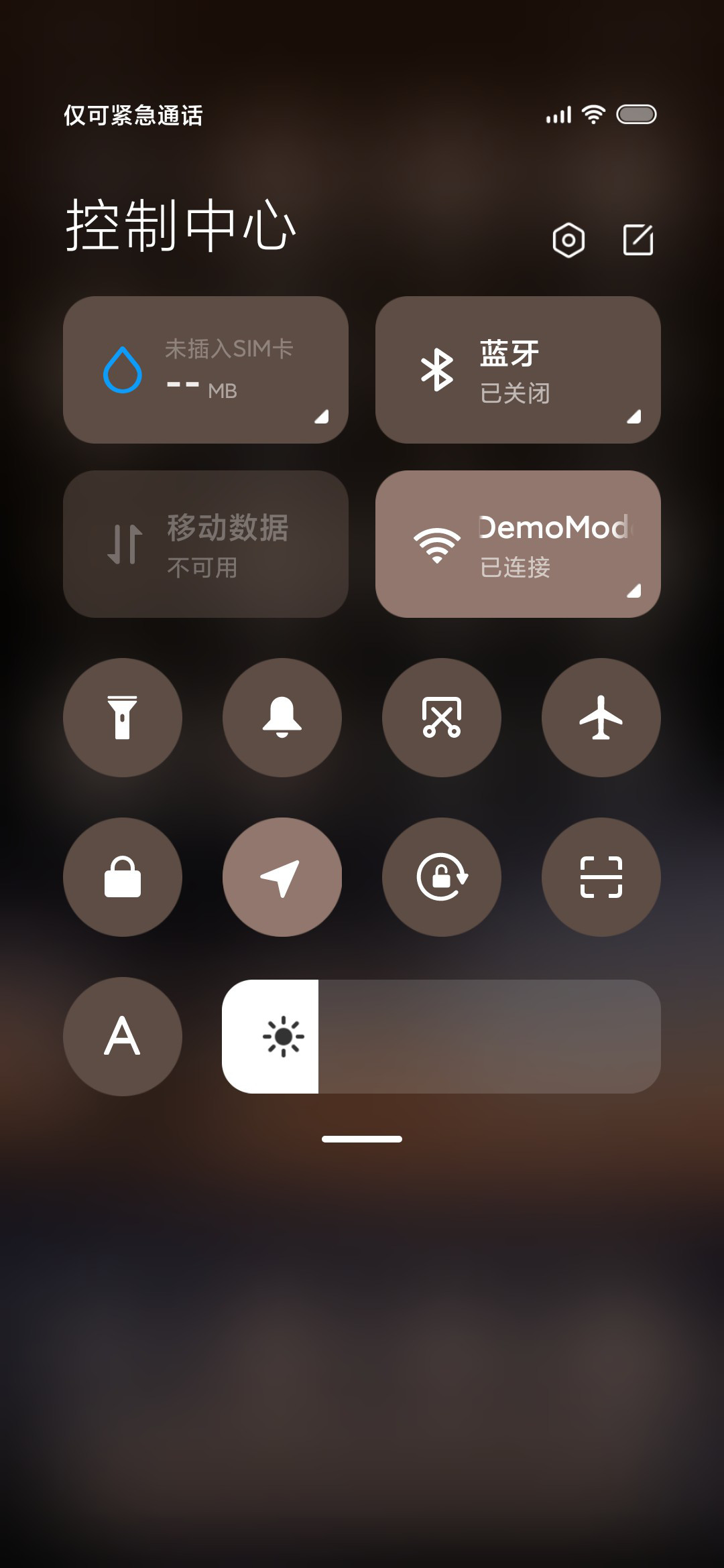
Task: Edit control center tiles
Action: [638, 240]
